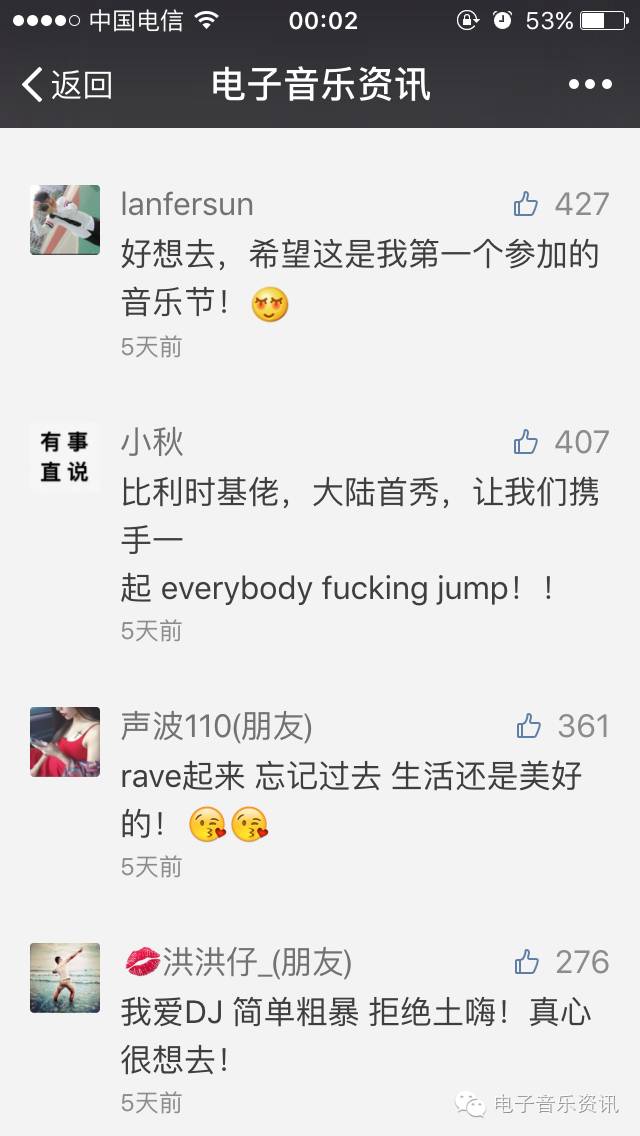Like 洪洪仔_'s comment
Screen dimensions: 640x1136
527,963
